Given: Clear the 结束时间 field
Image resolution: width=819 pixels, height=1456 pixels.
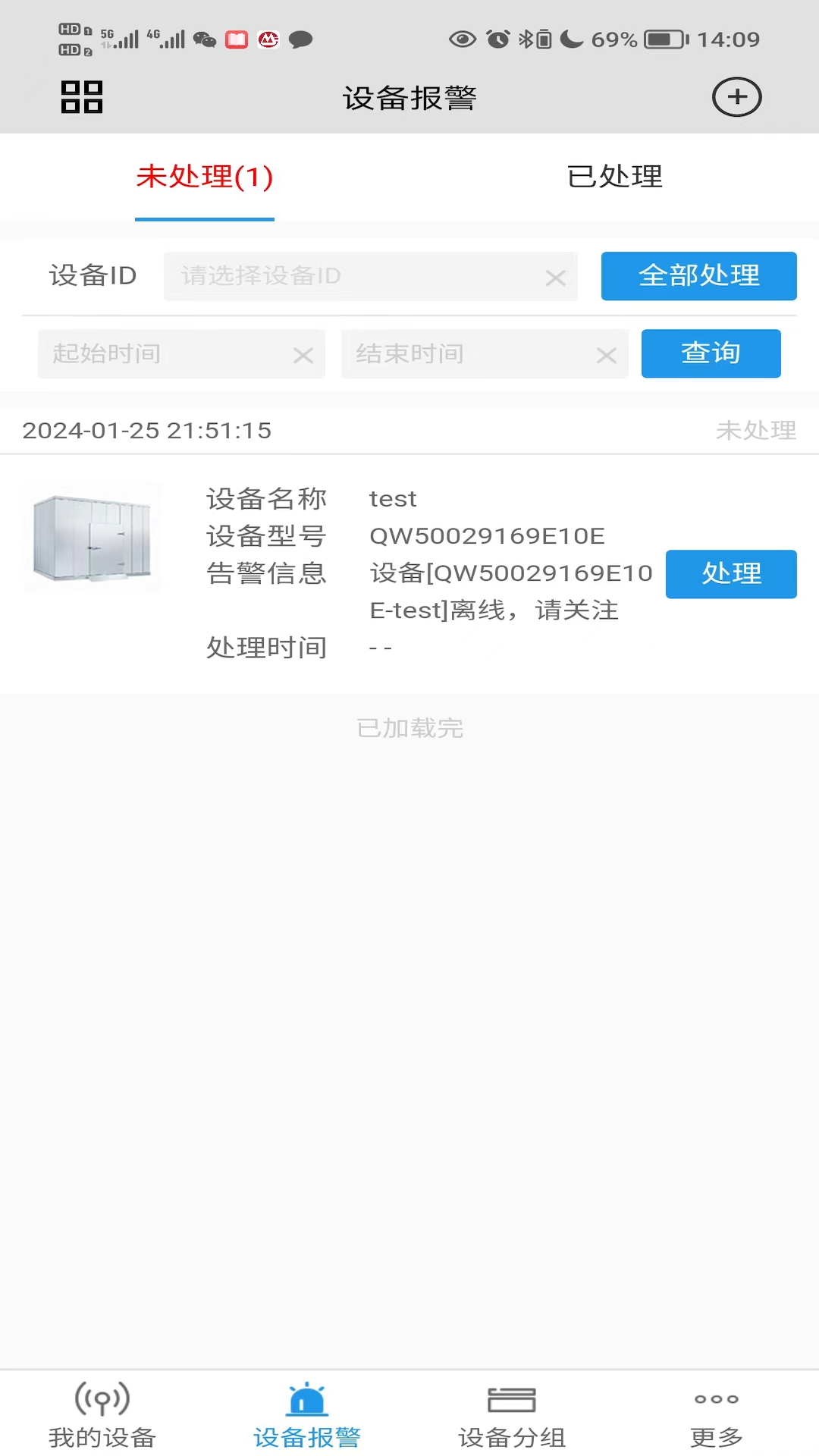Looking at the screenshot, I should click(606, 355).
